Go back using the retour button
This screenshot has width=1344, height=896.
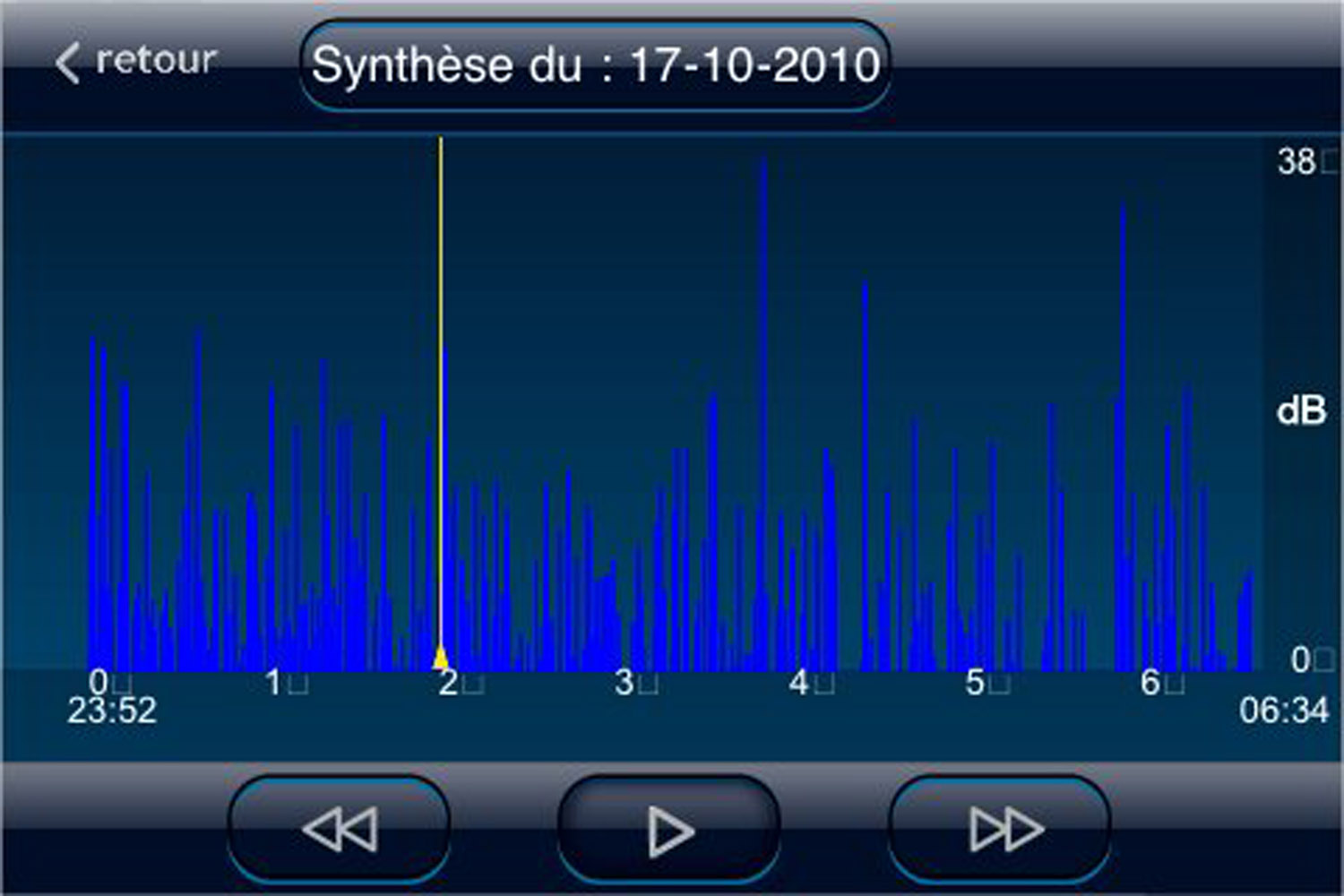tap(136, 62)
